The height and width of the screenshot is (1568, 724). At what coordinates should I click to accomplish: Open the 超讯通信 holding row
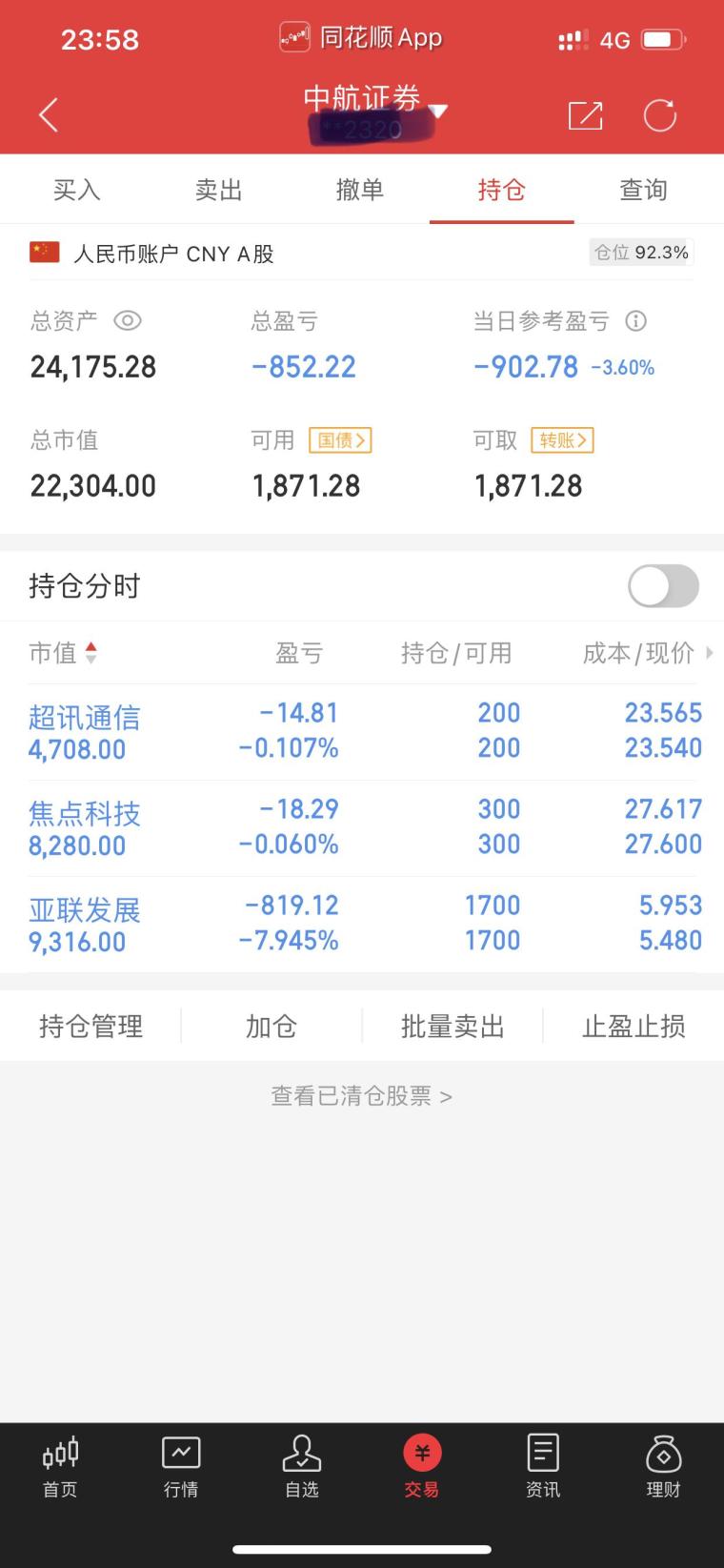[x=362, y=731]
